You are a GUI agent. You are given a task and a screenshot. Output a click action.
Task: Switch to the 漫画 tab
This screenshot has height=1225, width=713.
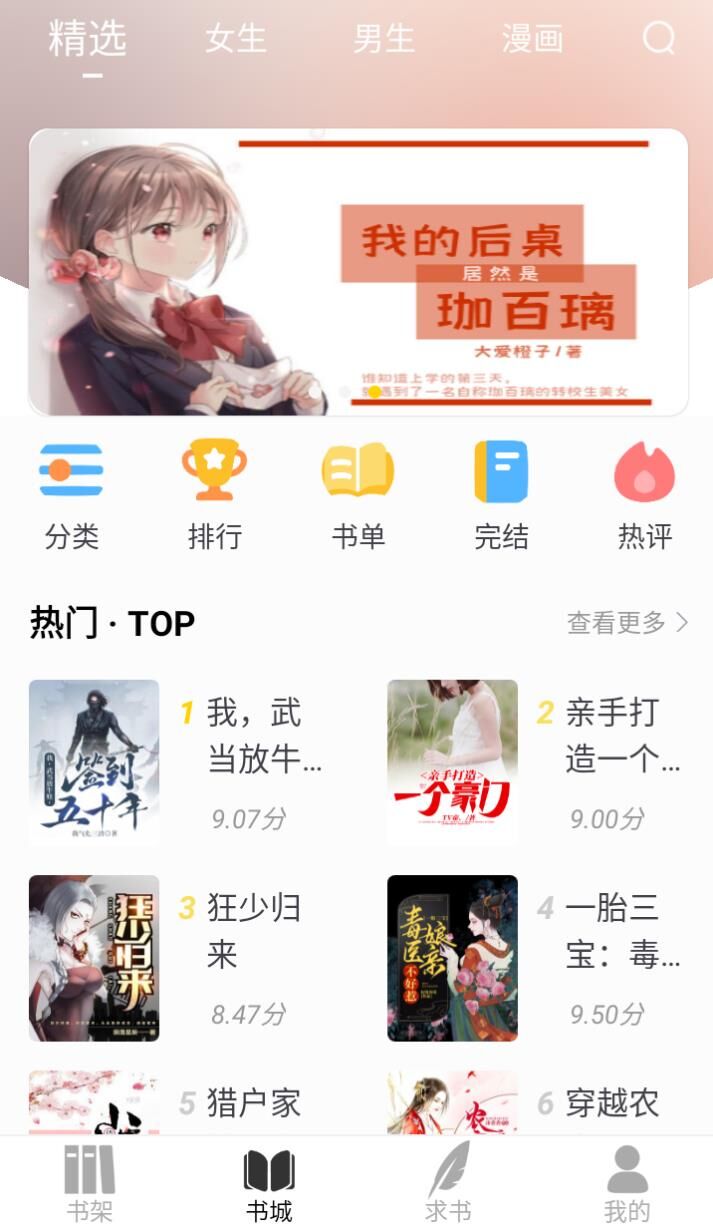(532, 39)
